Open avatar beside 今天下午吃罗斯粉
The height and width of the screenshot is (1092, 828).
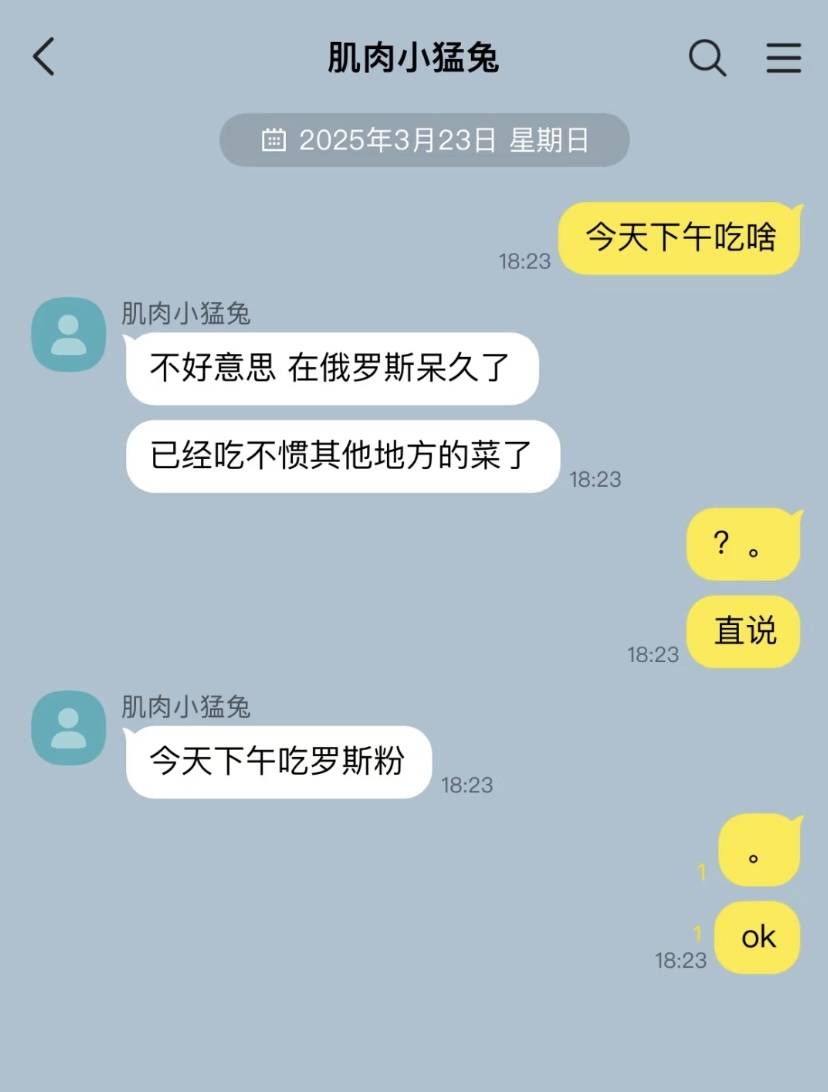coord(68,727)
